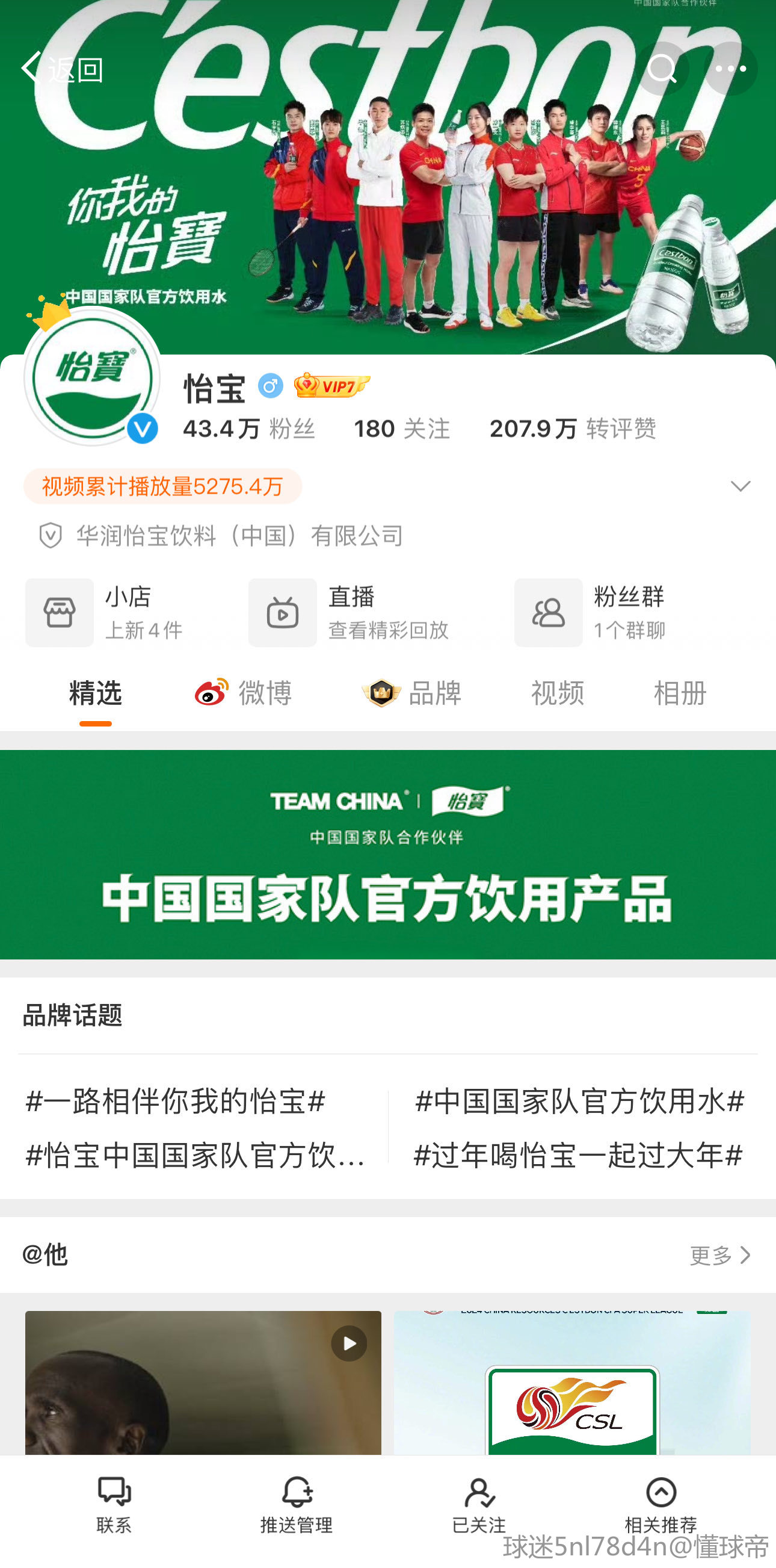Open topic #一路相伴你我的怡宝#
The height and width of the screenshot is (1568, 776).
coord(176,1101)
